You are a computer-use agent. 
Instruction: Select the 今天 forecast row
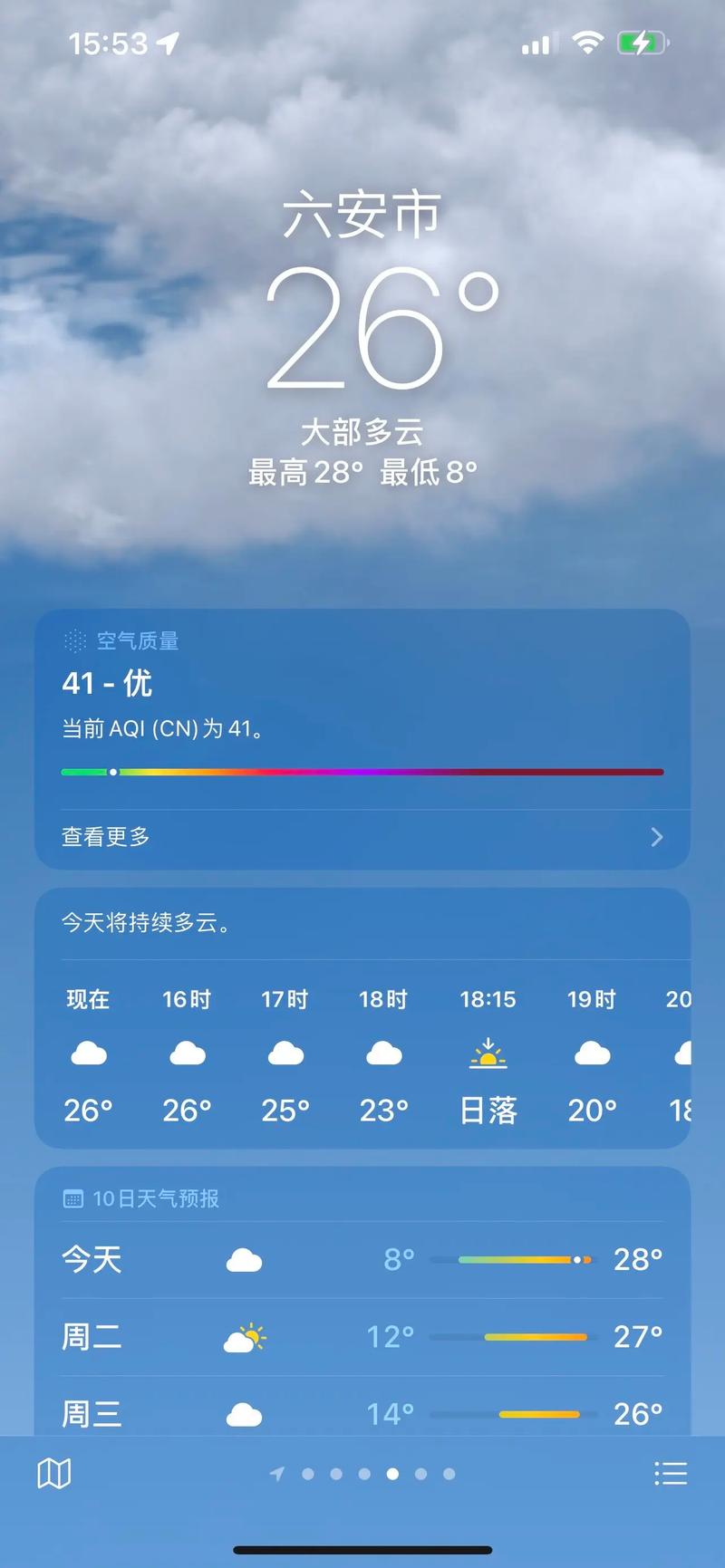point(362,1259)
